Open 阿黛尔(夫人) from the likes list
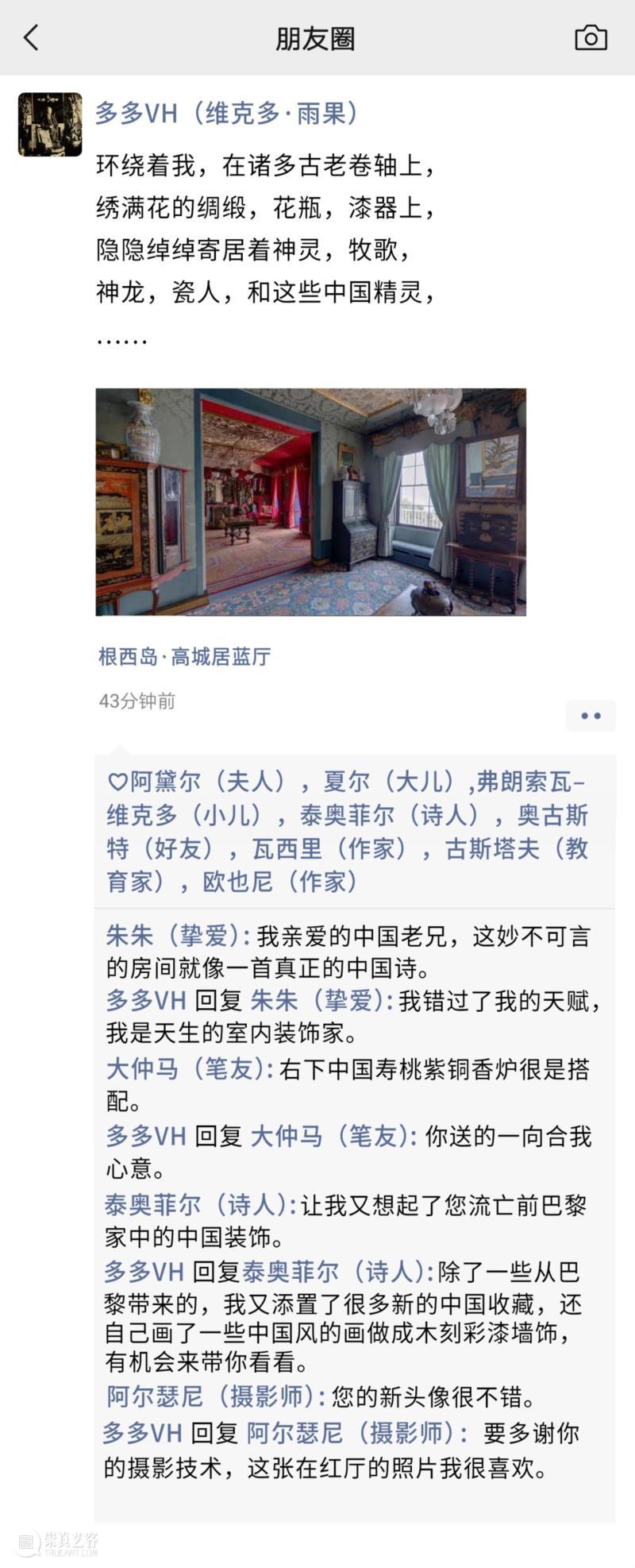 pyautogui.click(x=210, y=782)
